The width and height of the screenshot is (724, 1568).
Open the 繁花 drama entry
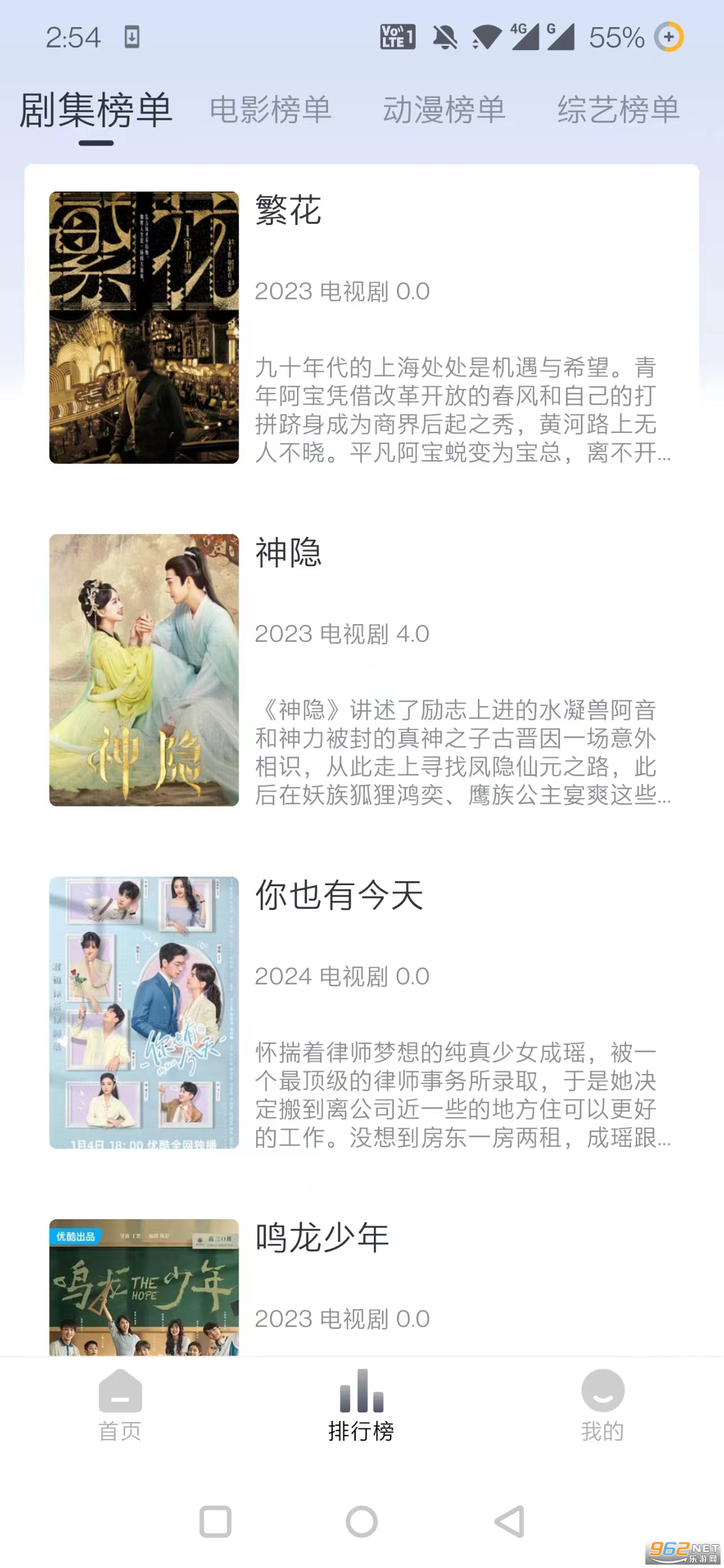pyautogui.click(x=361, y=327)
